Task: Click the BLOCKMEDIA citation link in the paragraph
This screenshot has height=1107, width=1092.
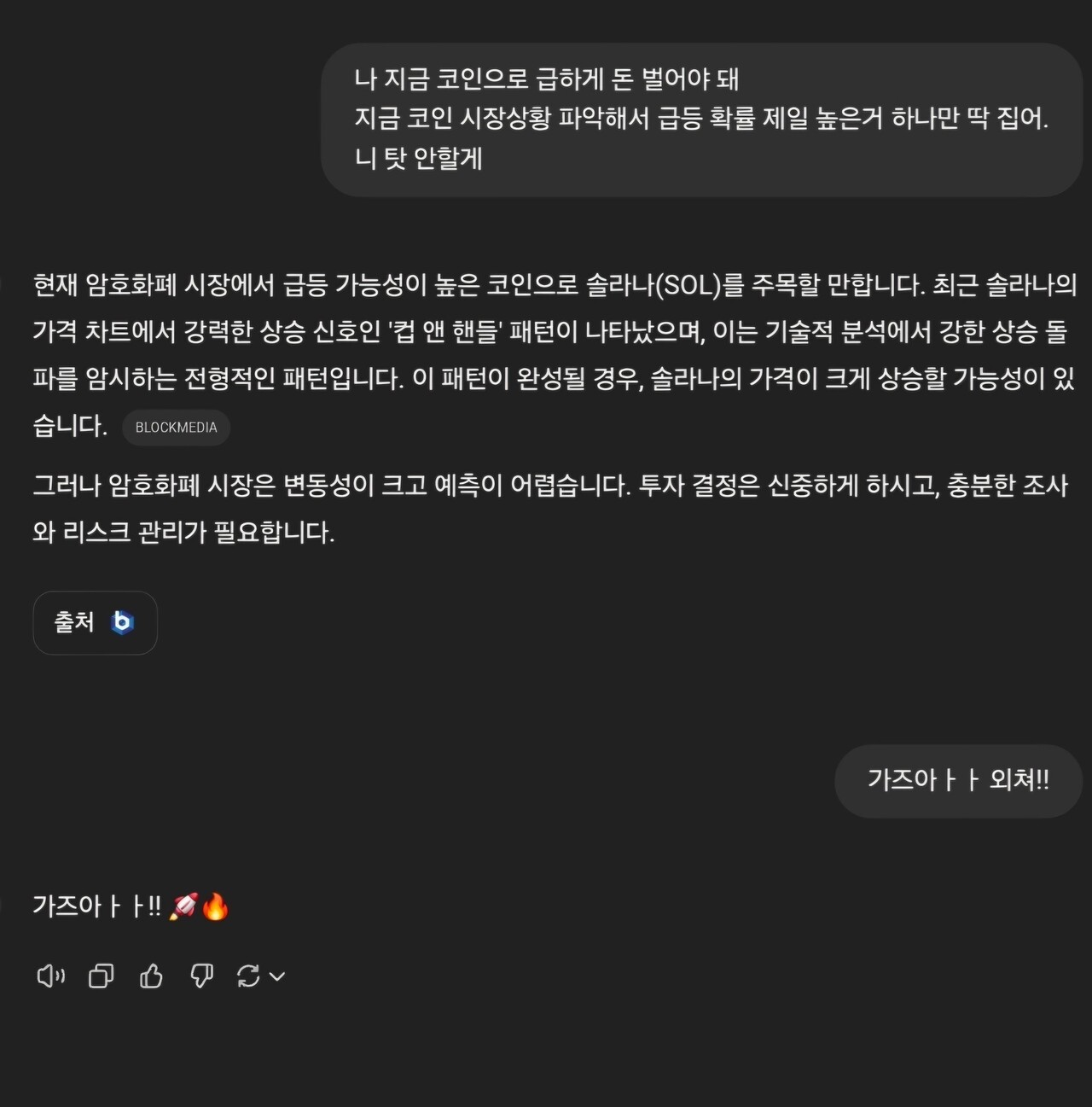Action: 176,428
